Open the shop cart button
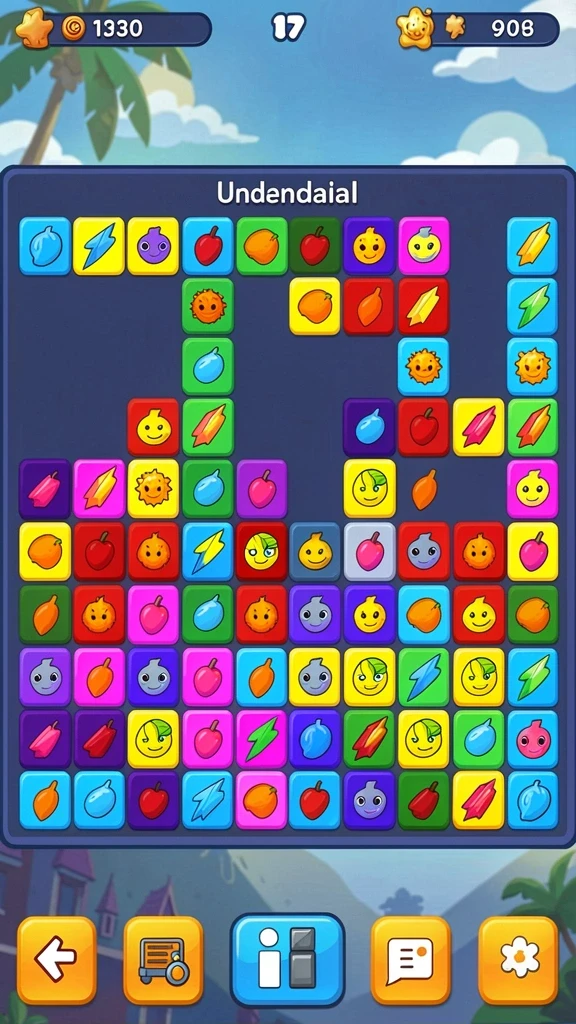The image size is (576, 1024). coord(163,959)
